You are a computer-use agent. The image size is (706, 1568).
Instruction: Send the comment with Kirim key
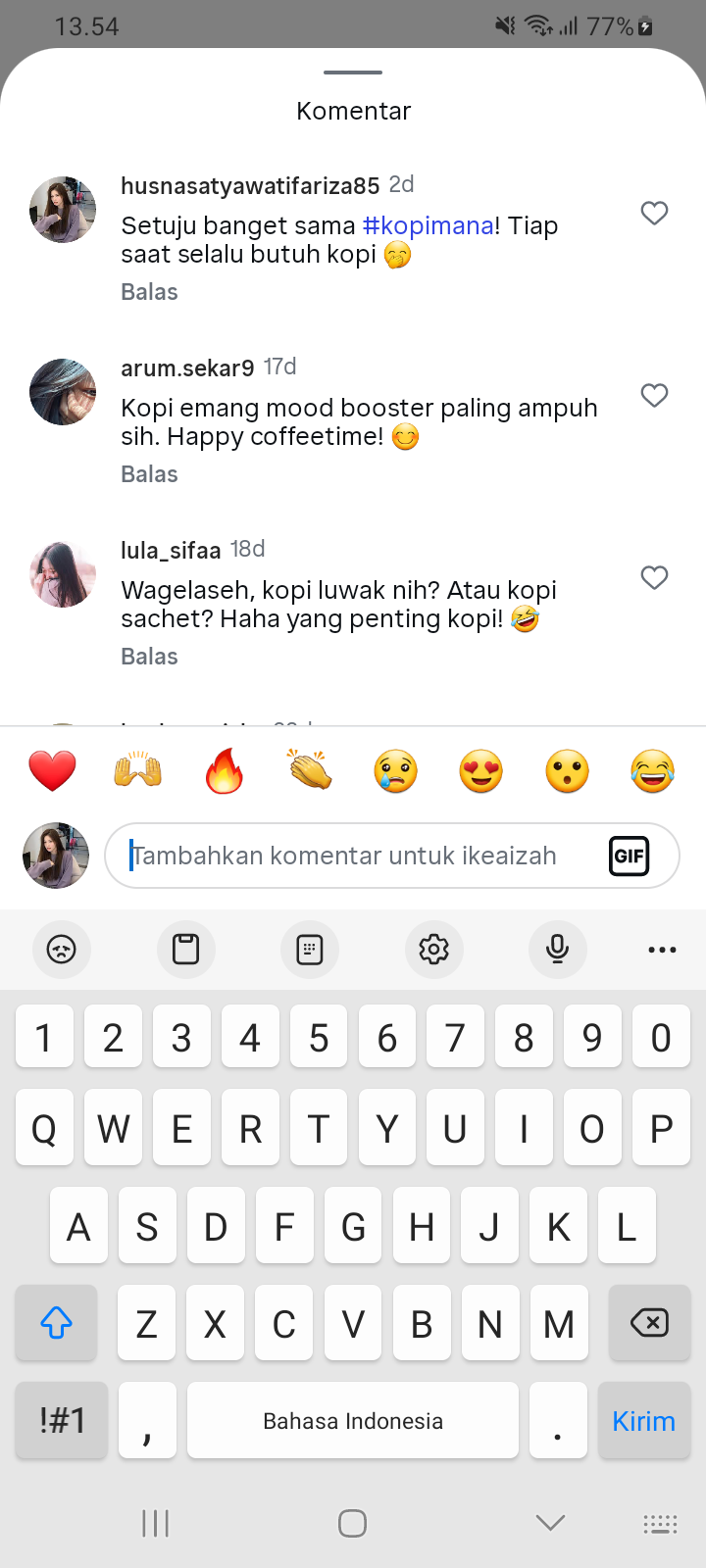[x=643, y=1421]
